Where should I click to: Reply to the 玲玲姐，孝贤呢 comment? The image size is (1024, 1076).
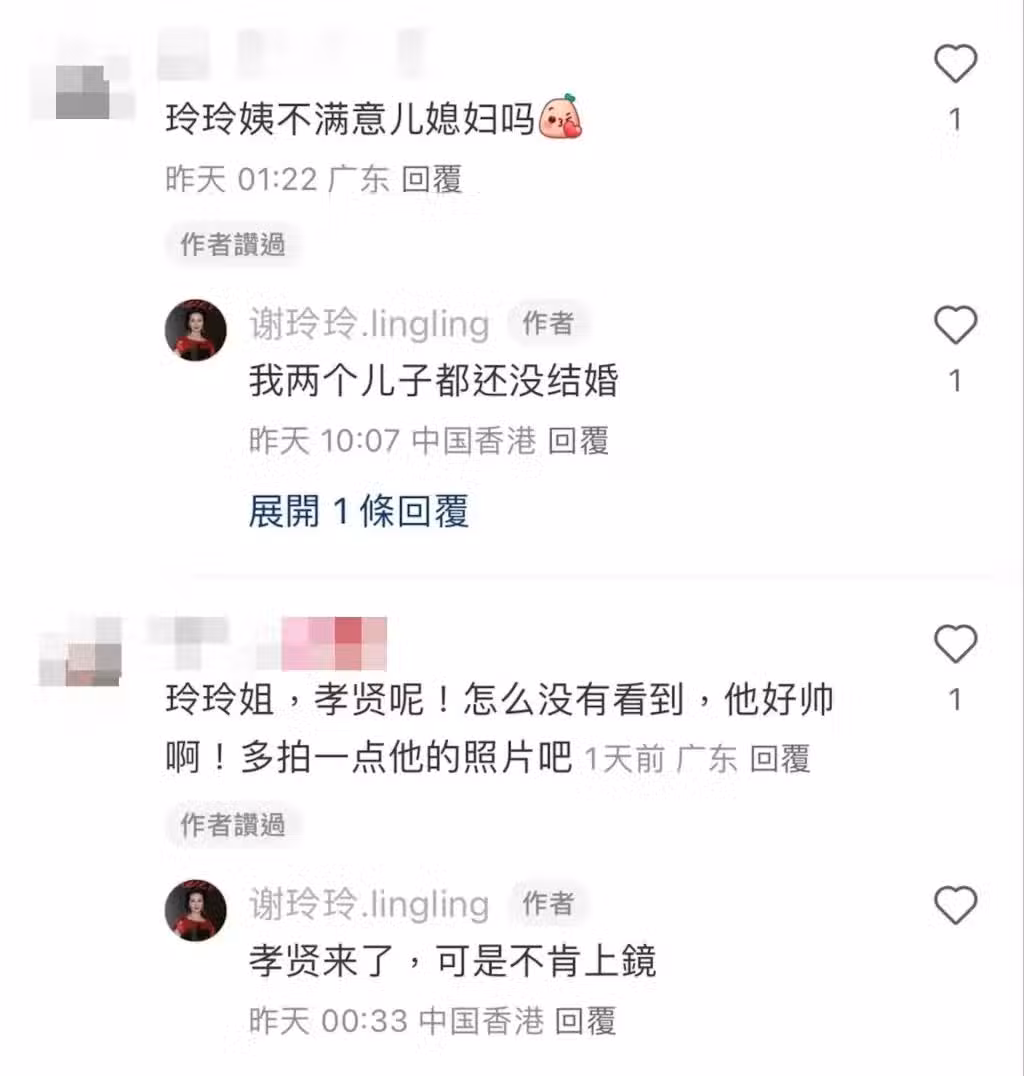(x=780, y=759)
